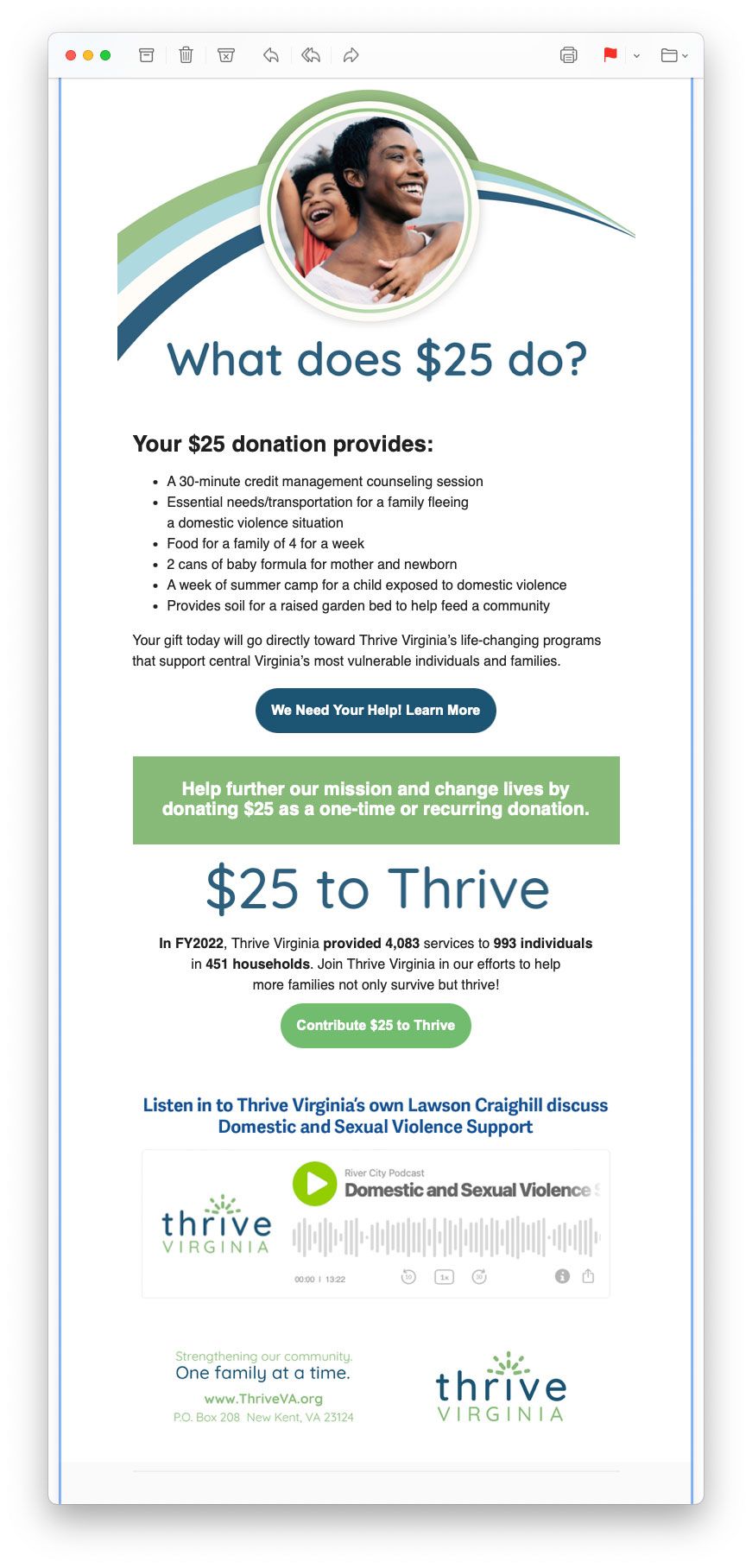Forward this email
Screen dimensions: 752x1568
coord(351,55)
